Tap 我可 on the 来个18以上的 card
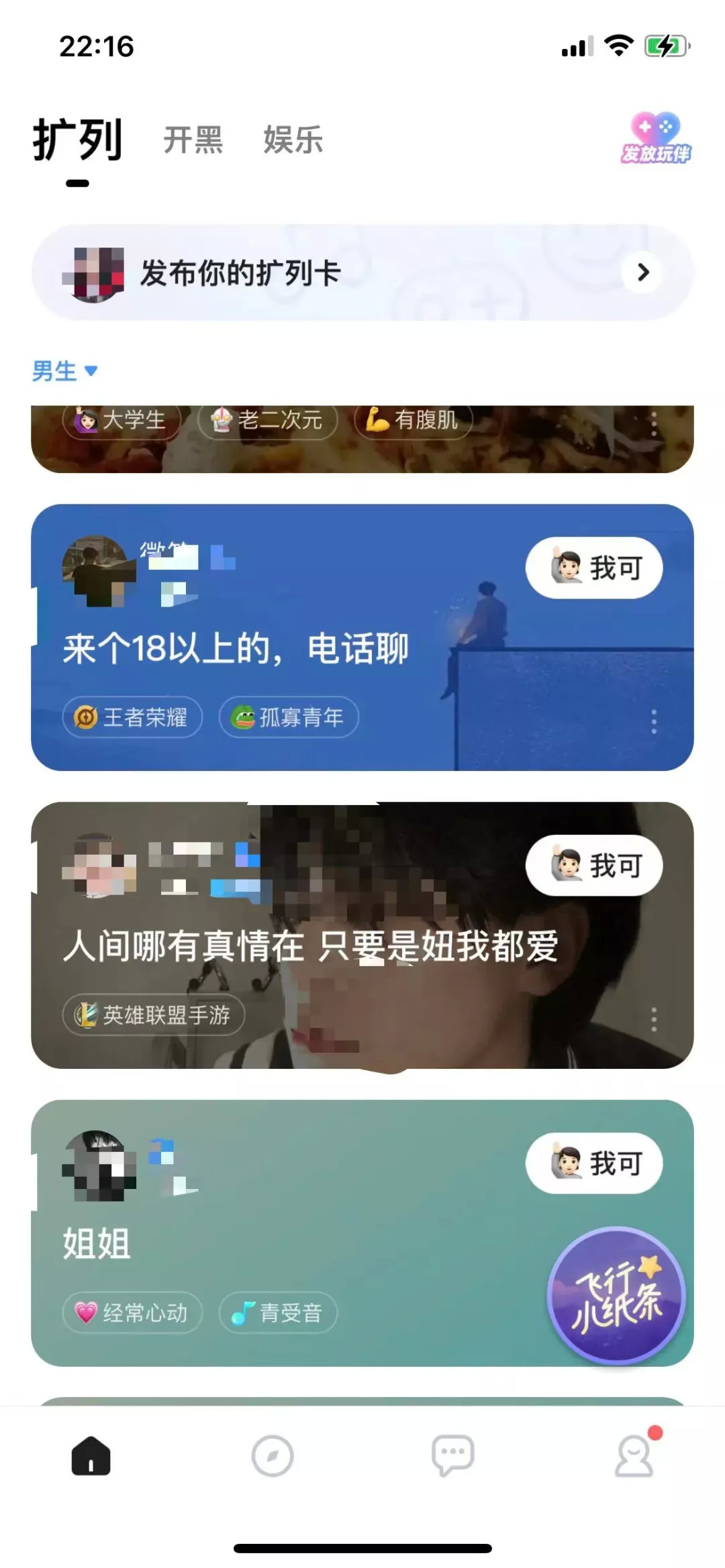The height and width of the screenshot is (1568, 725). [x=594, y=568]
